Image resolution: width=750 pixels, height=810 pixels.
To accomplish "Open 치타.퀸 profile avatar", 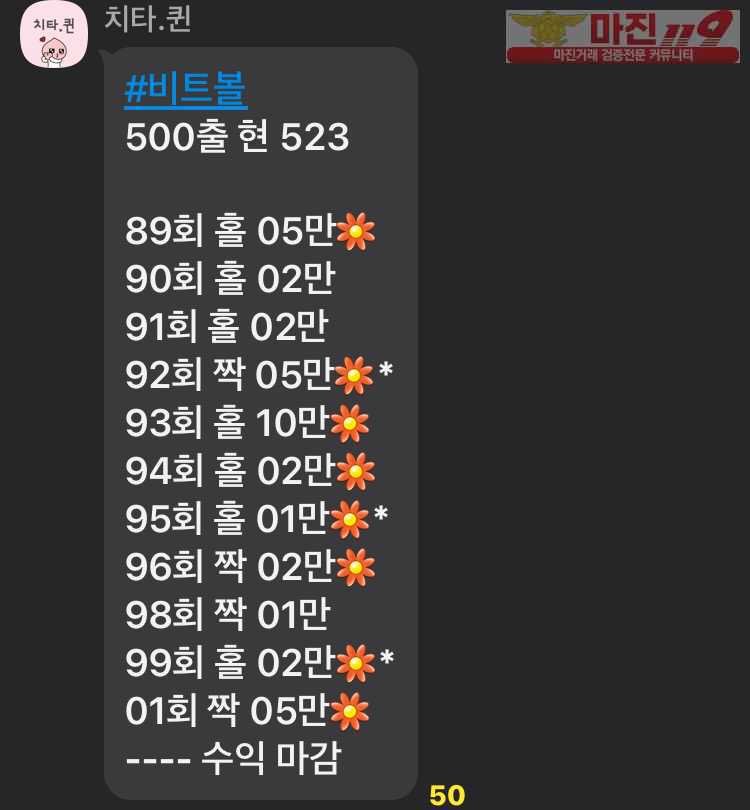I will pyautogui.click(x=54, y=35).
